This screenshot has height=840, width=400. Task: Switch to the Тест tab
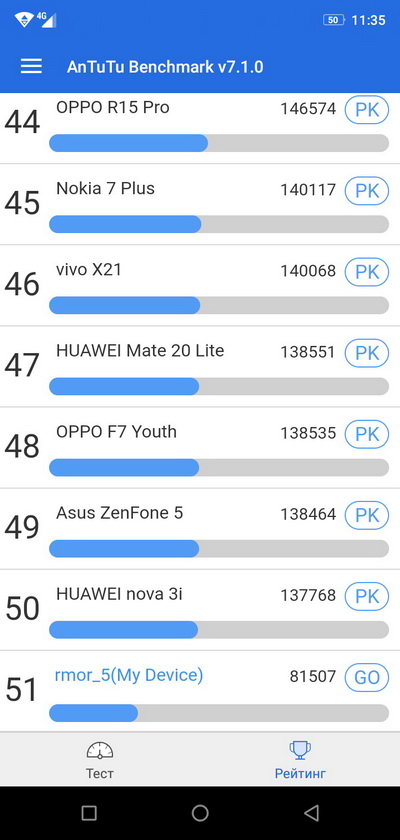(x=100, y=760)
